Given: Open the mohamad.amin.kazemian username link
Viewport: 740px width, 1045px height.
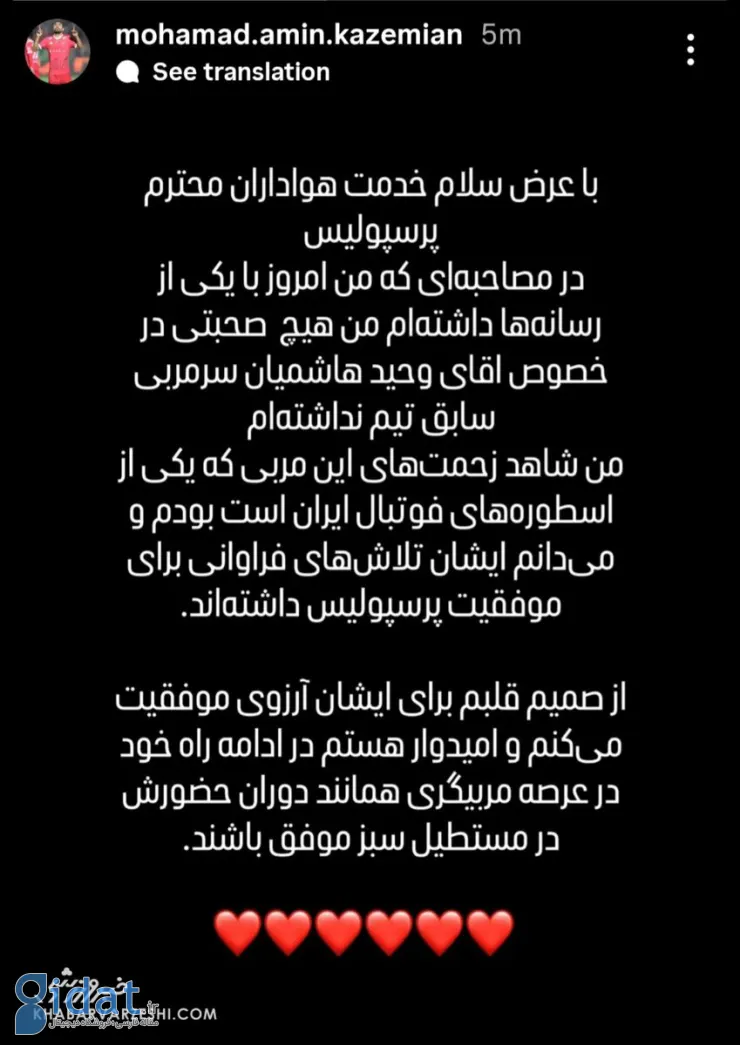Looking at the screenshot, I should [289, 35].
